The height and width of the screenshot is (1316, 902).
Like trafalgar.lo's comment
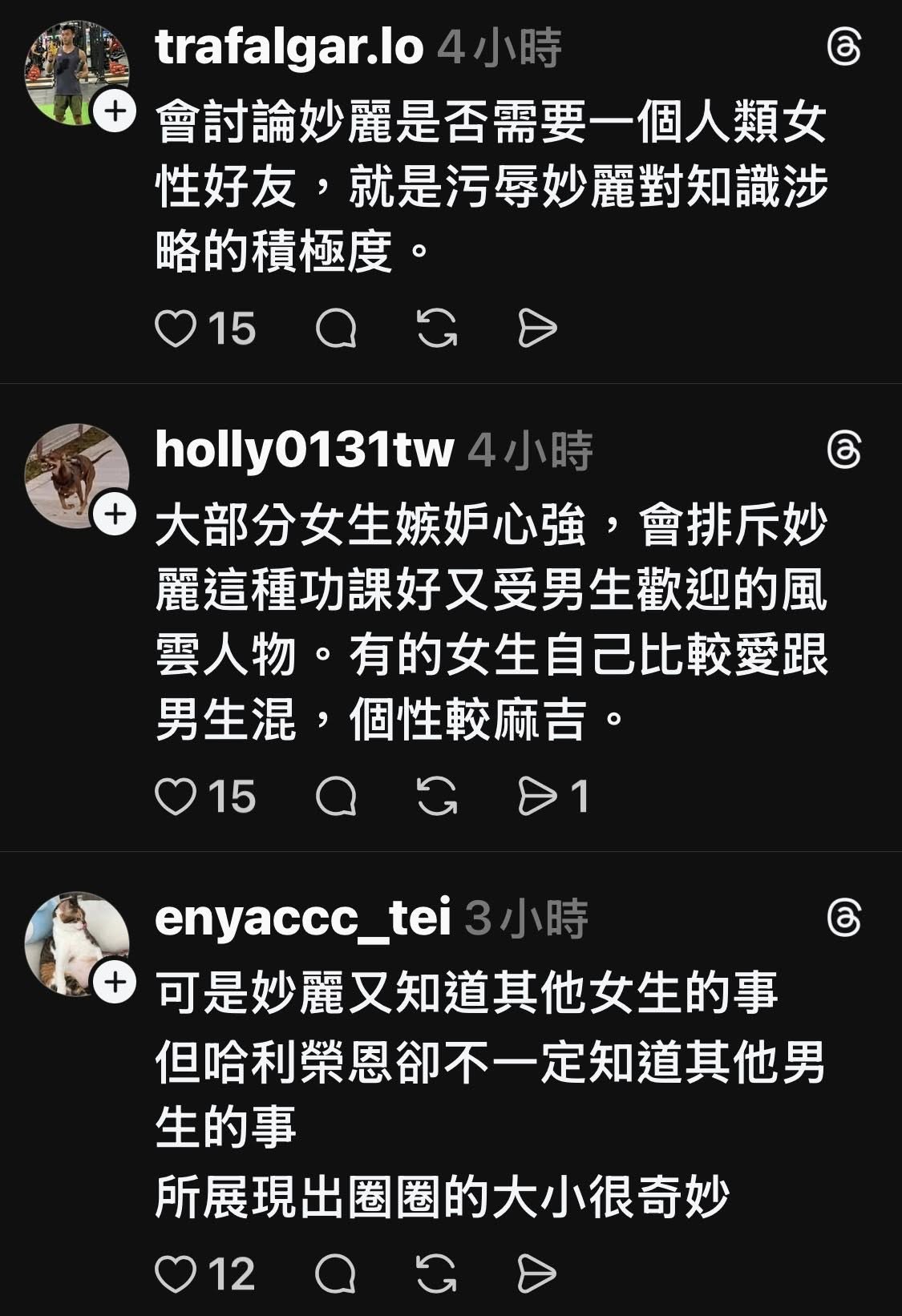pos(176,329)
